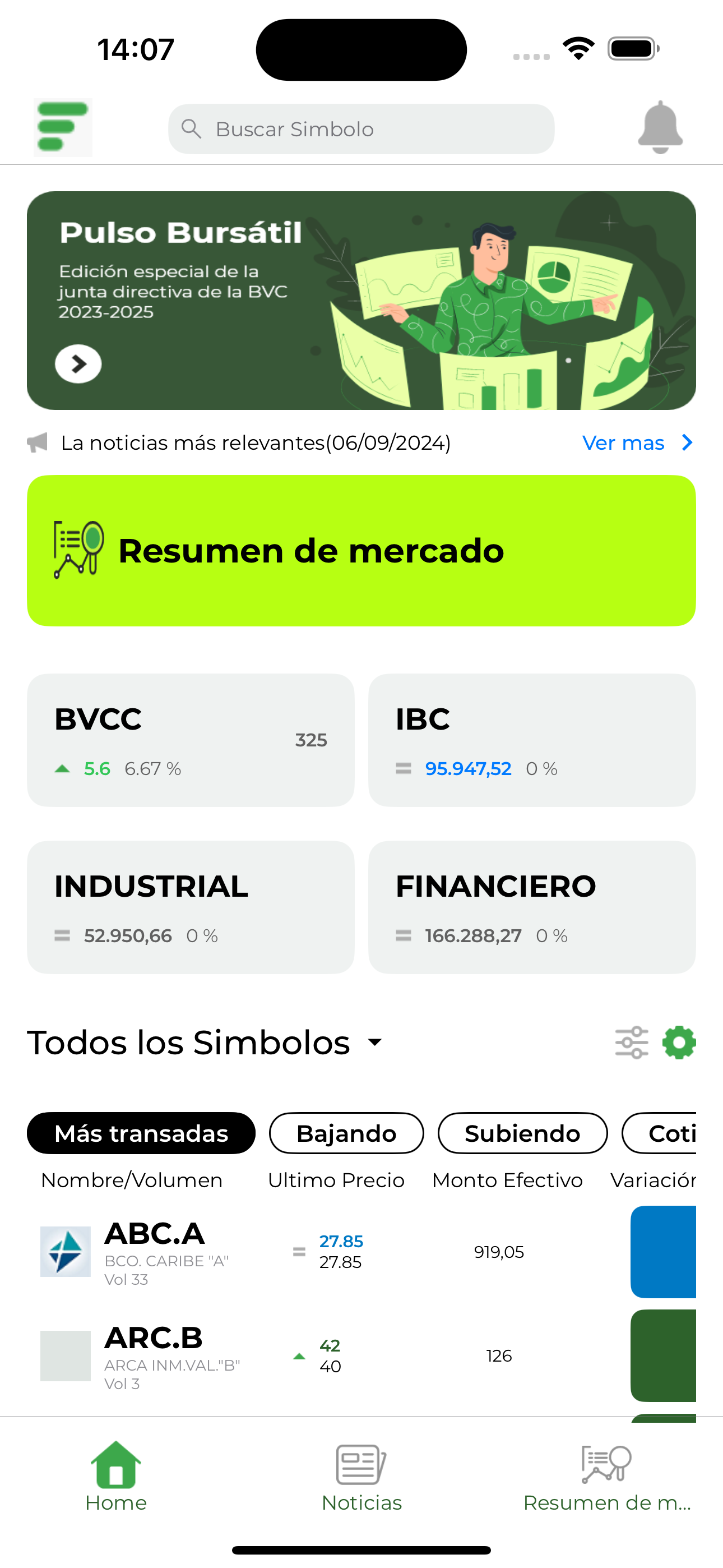Tap the search field Buscar Simbolo
The width and height of the screenshot is (723, 1568).
(x=361, y=128)
